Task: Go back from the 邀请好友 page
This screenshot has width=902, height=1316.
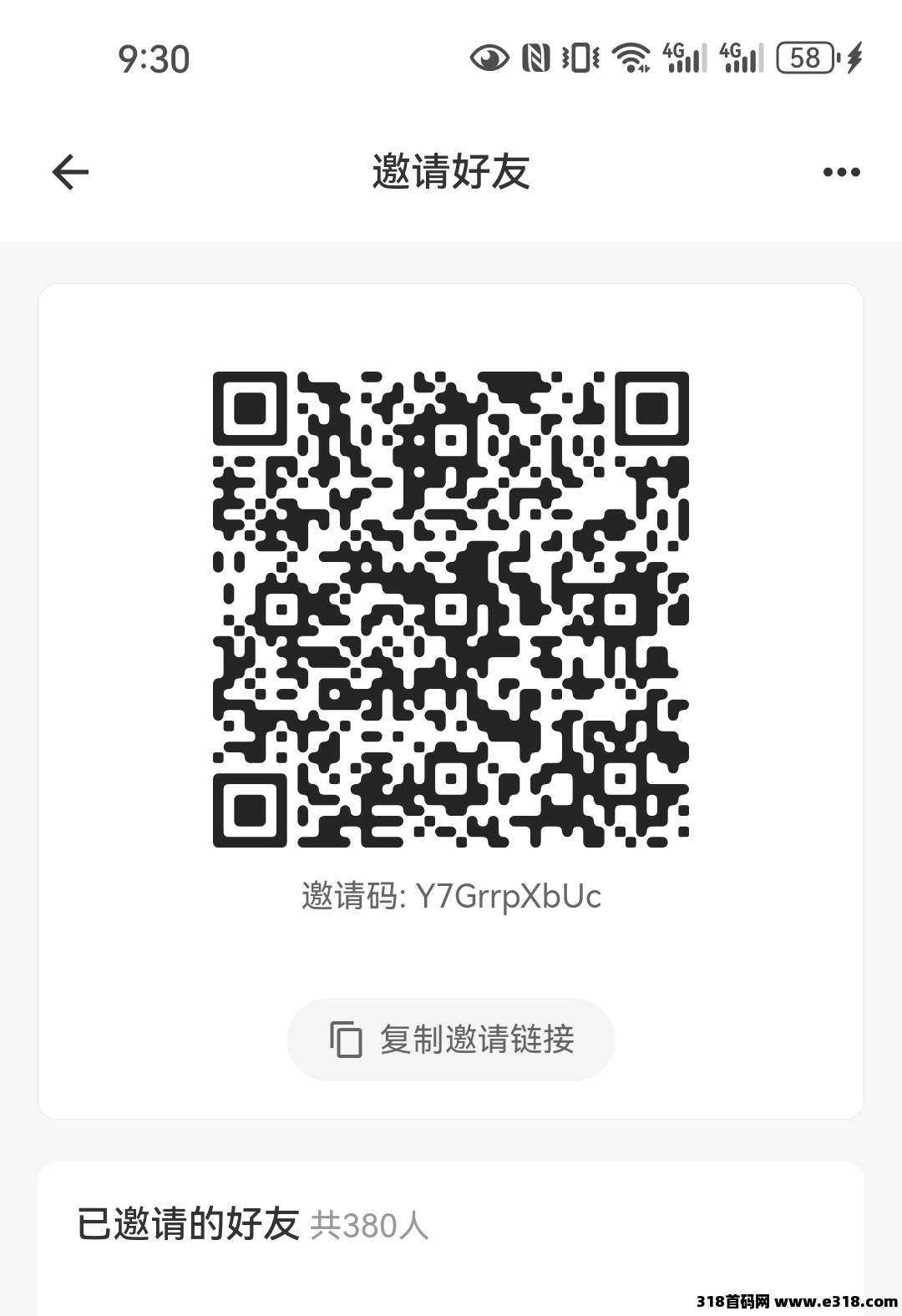Action: [70, 173]
